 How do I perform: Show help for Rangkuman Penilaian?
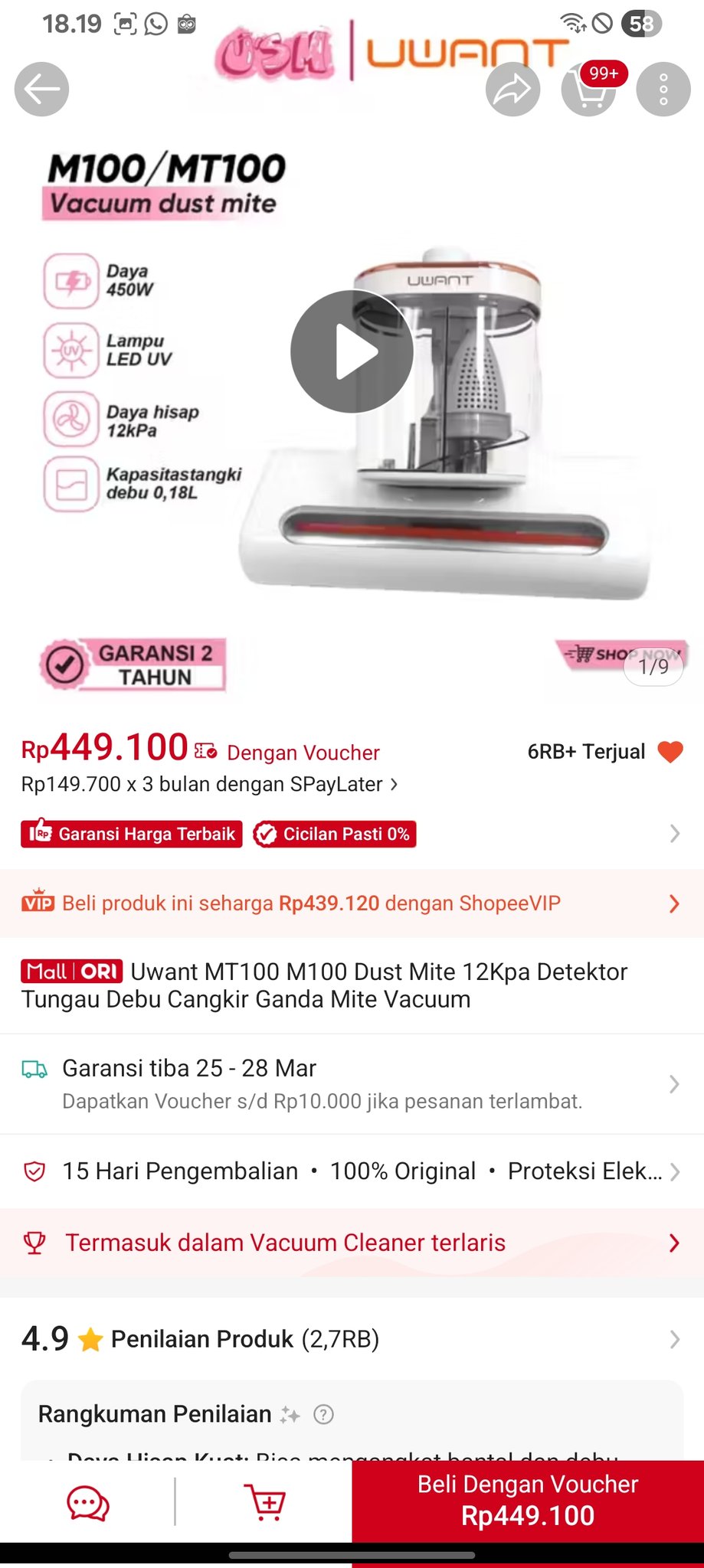click(324, 1414)
